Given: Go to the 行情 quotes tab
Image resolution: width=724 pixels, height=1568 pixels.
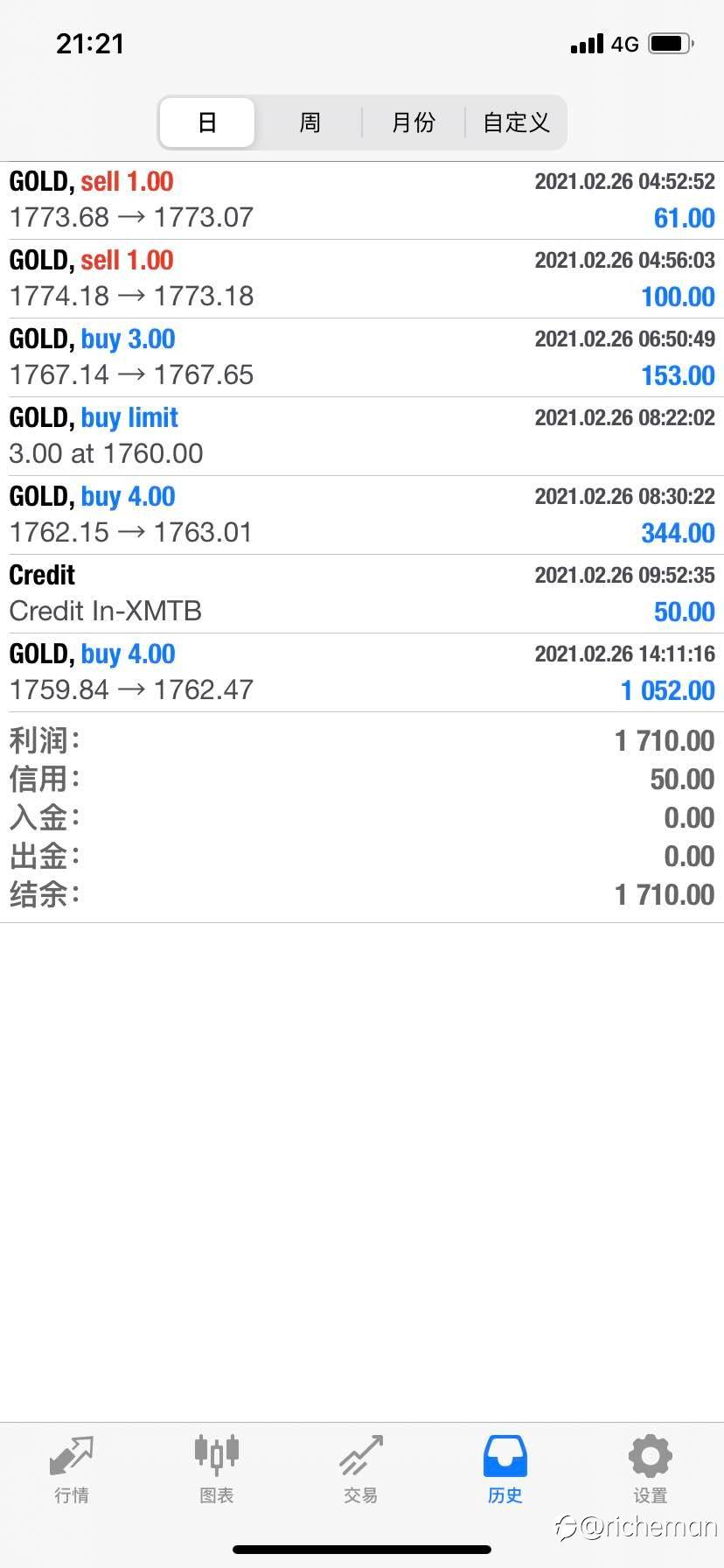Looking at the screenshot, I should point(72,1470).
